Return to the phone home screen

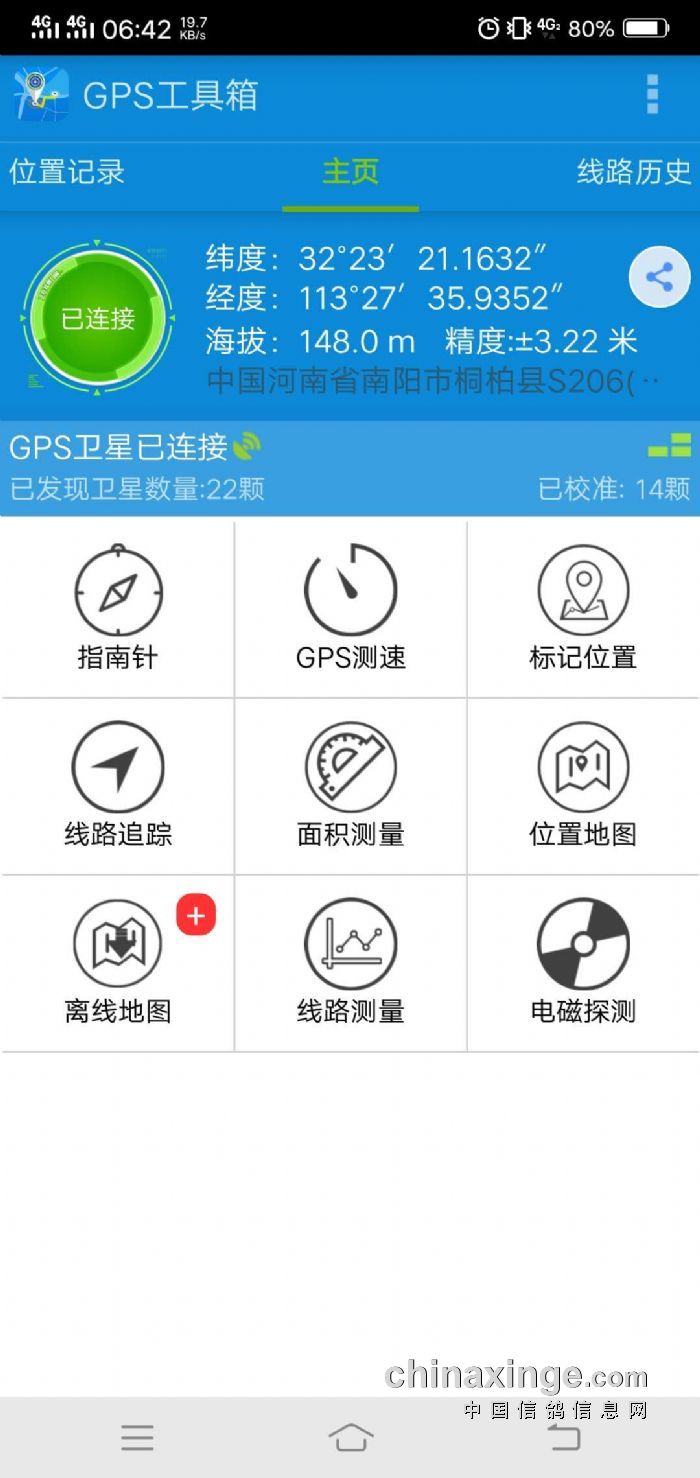pos(350,1438)
